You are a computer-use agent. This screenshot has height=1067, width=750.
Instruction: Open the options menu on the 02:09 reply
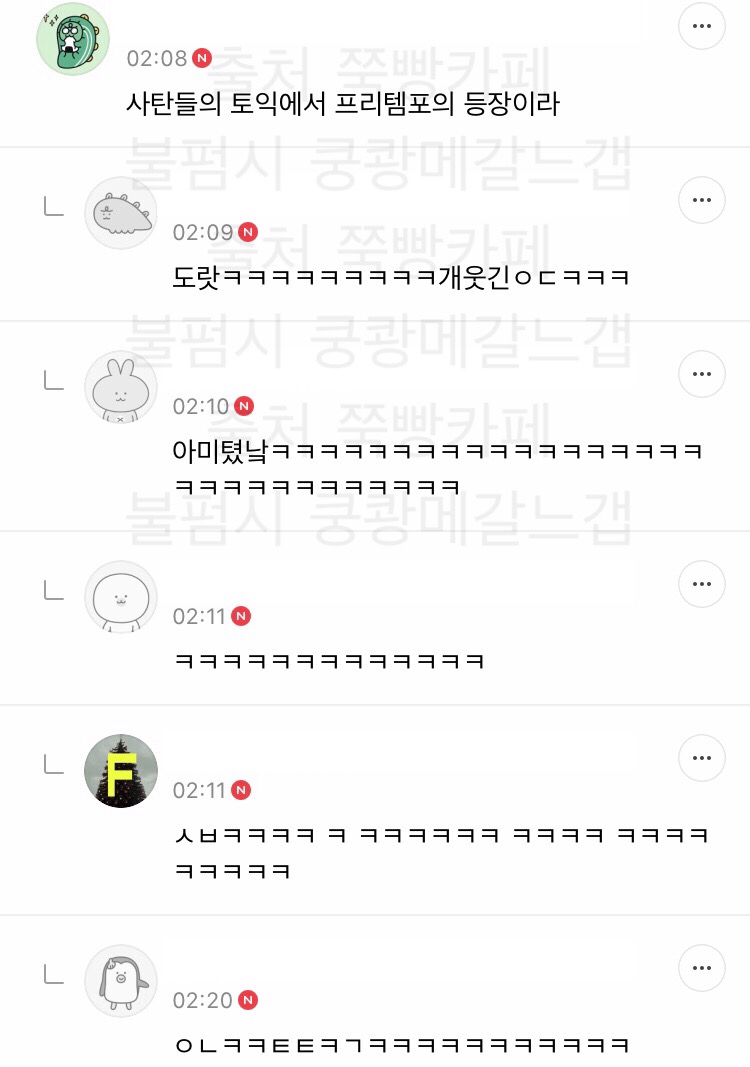702,201
